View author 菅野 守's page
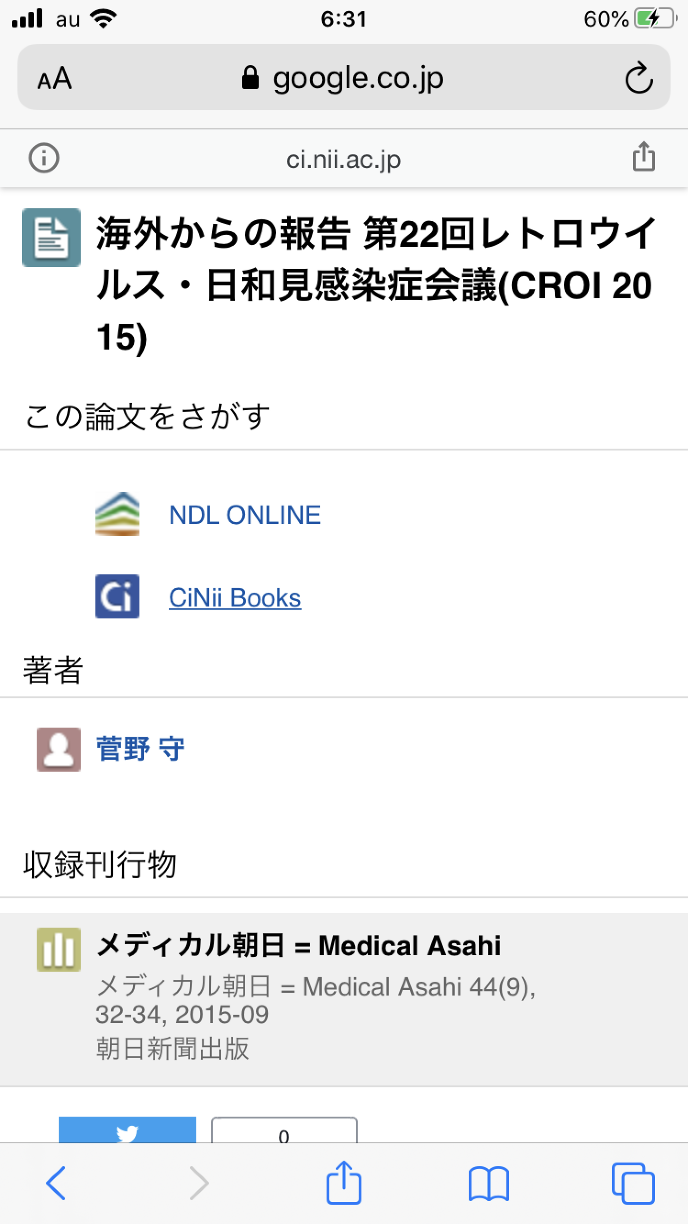This screenshot has height=1224, width=688. pos(140,748)
